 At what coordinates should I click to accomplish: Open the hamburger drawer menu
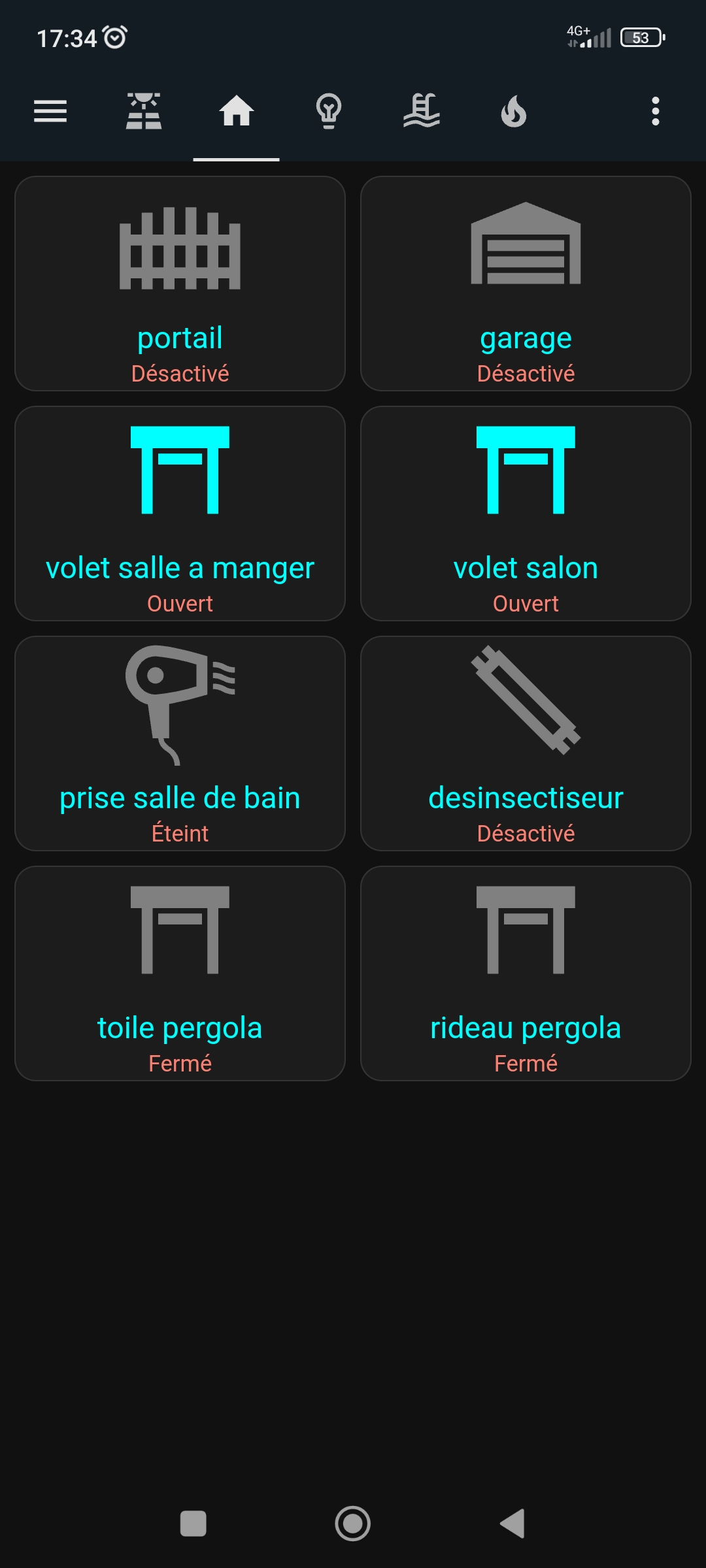click(50, 111)
